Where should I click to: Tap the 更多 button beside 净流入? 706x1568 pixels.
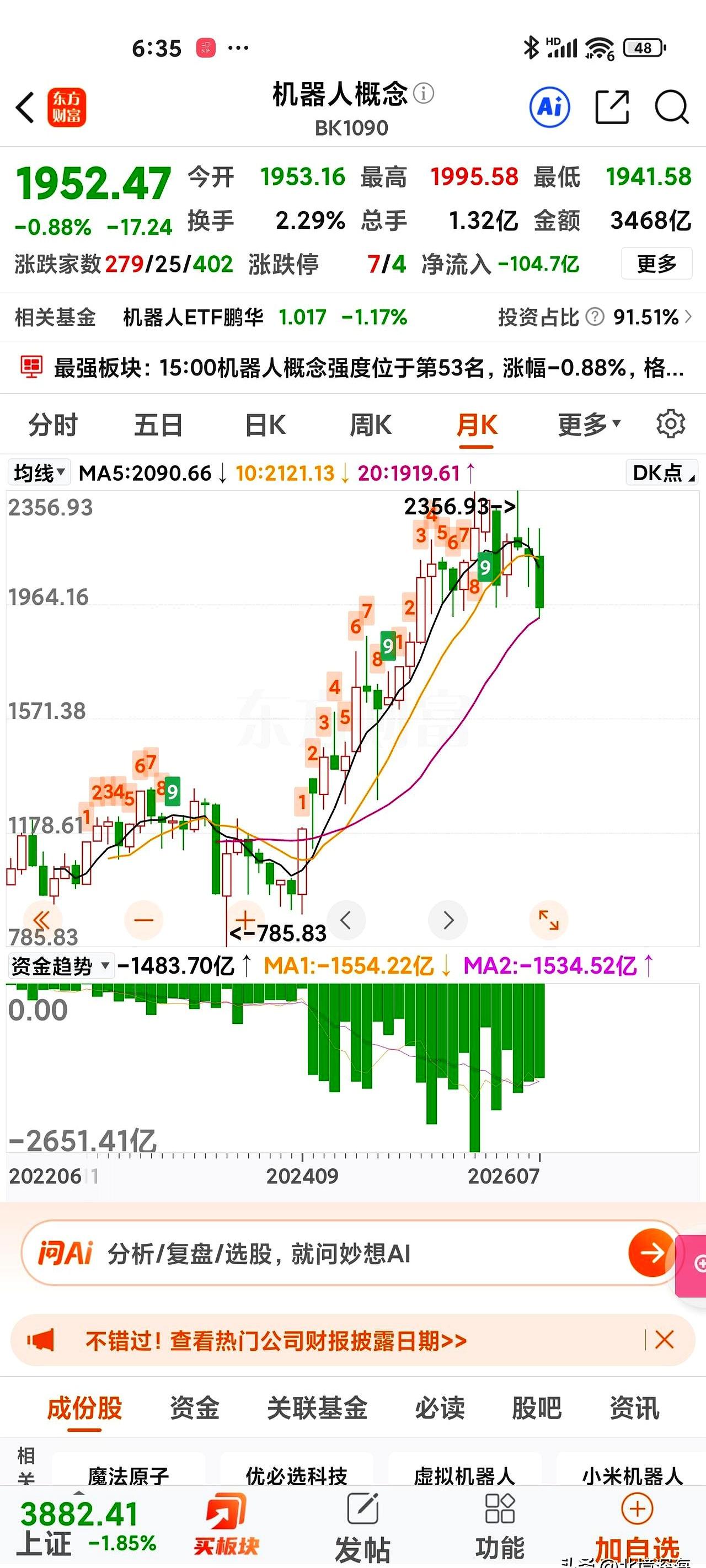tap(657, 264)
